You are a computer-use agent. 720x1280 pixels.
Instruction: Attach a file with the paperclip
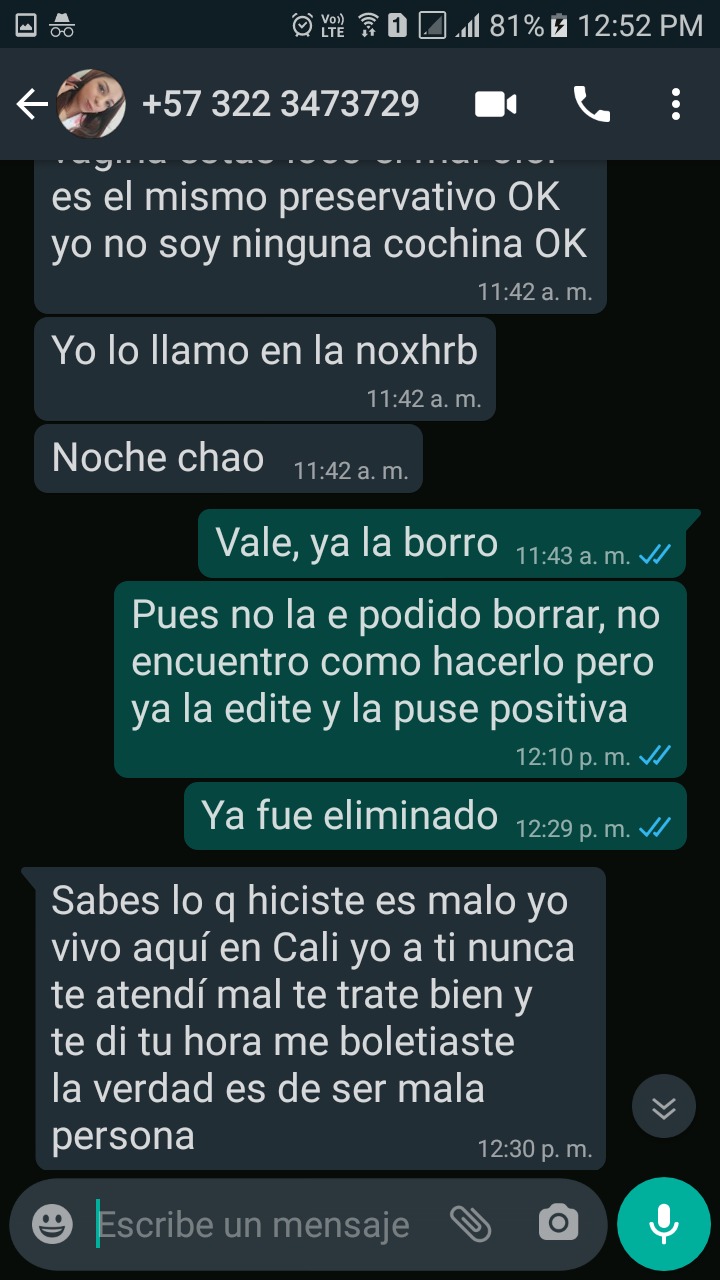[470, 1222]
